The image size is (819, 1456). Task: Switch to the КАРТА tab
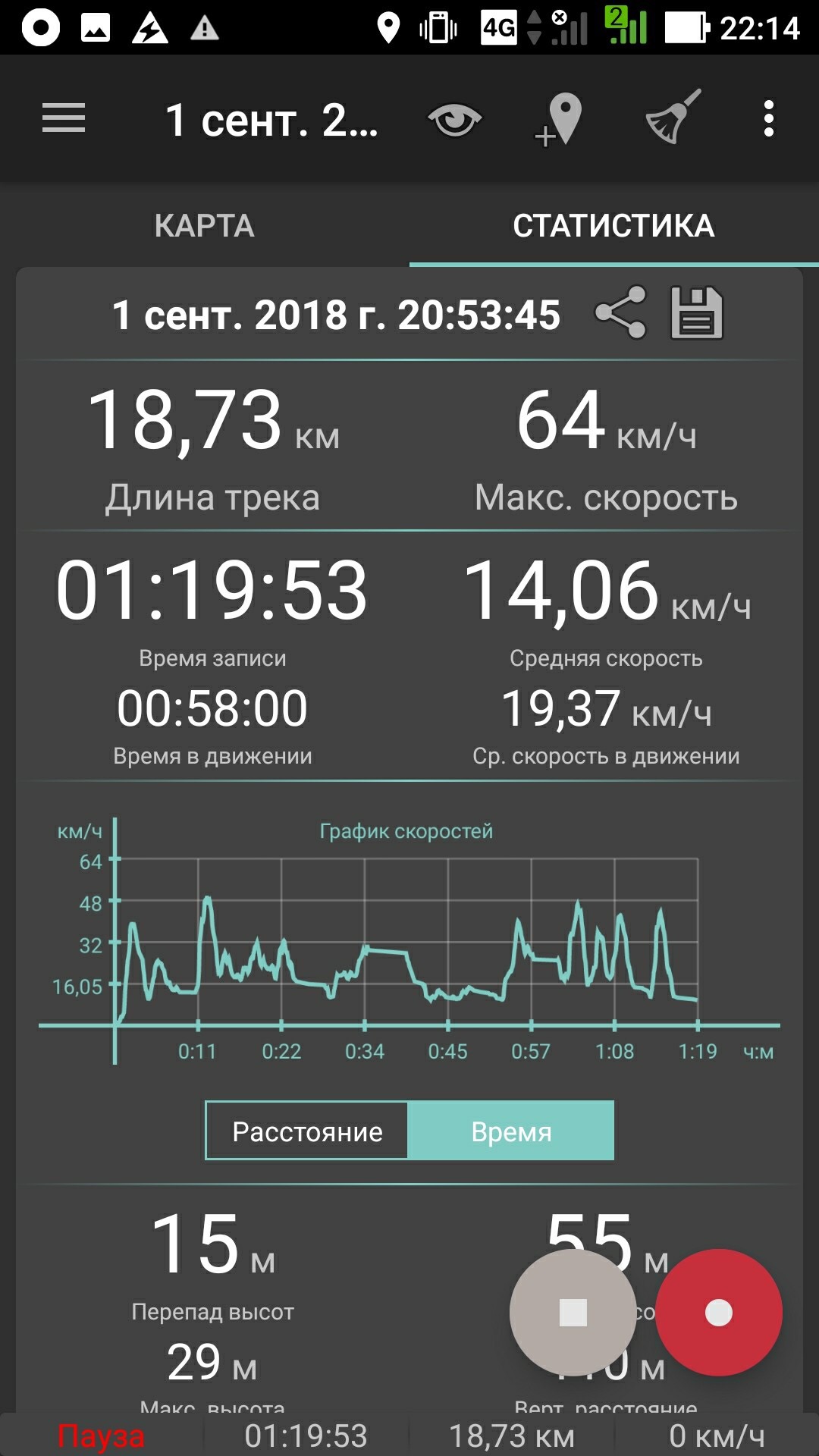205,225
